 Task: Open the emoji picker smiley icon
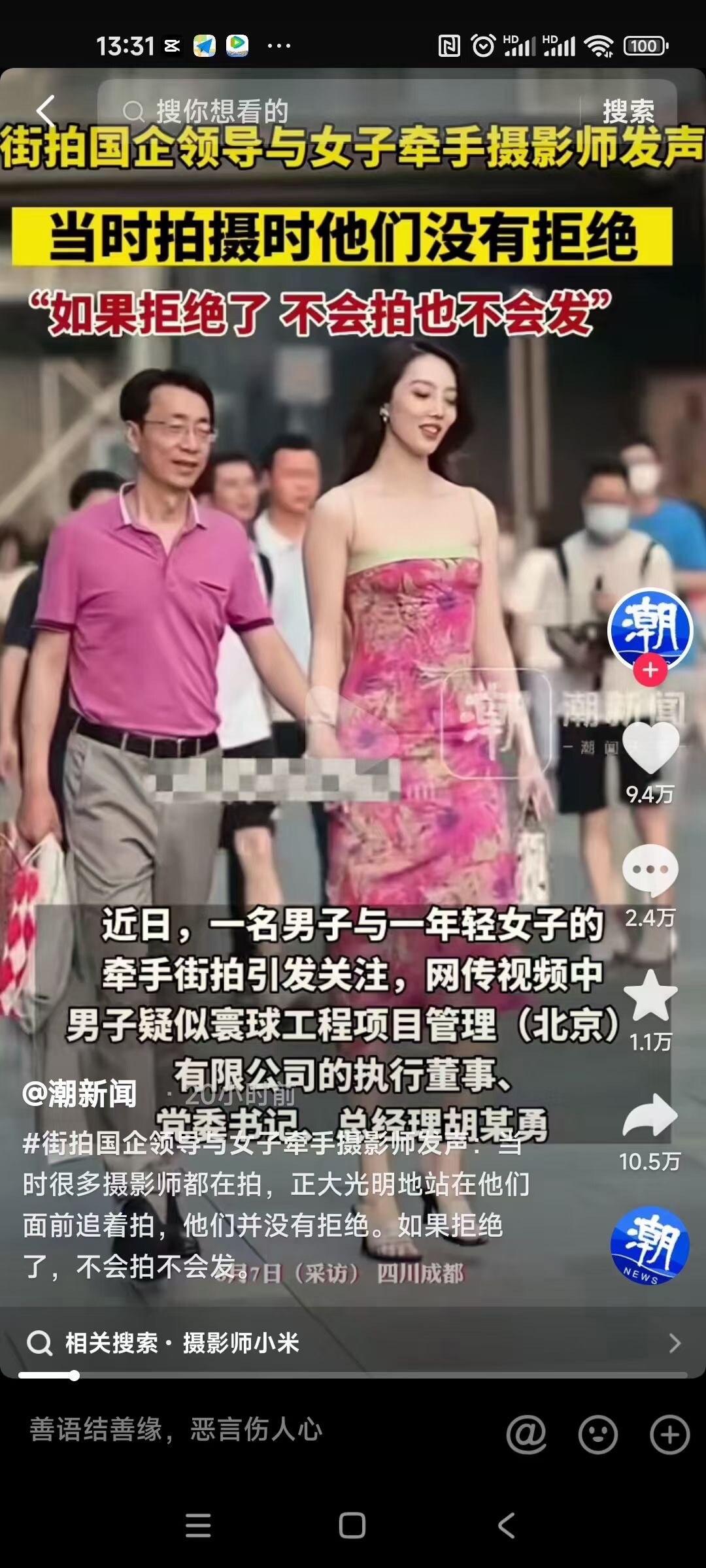coord(597,1435)
